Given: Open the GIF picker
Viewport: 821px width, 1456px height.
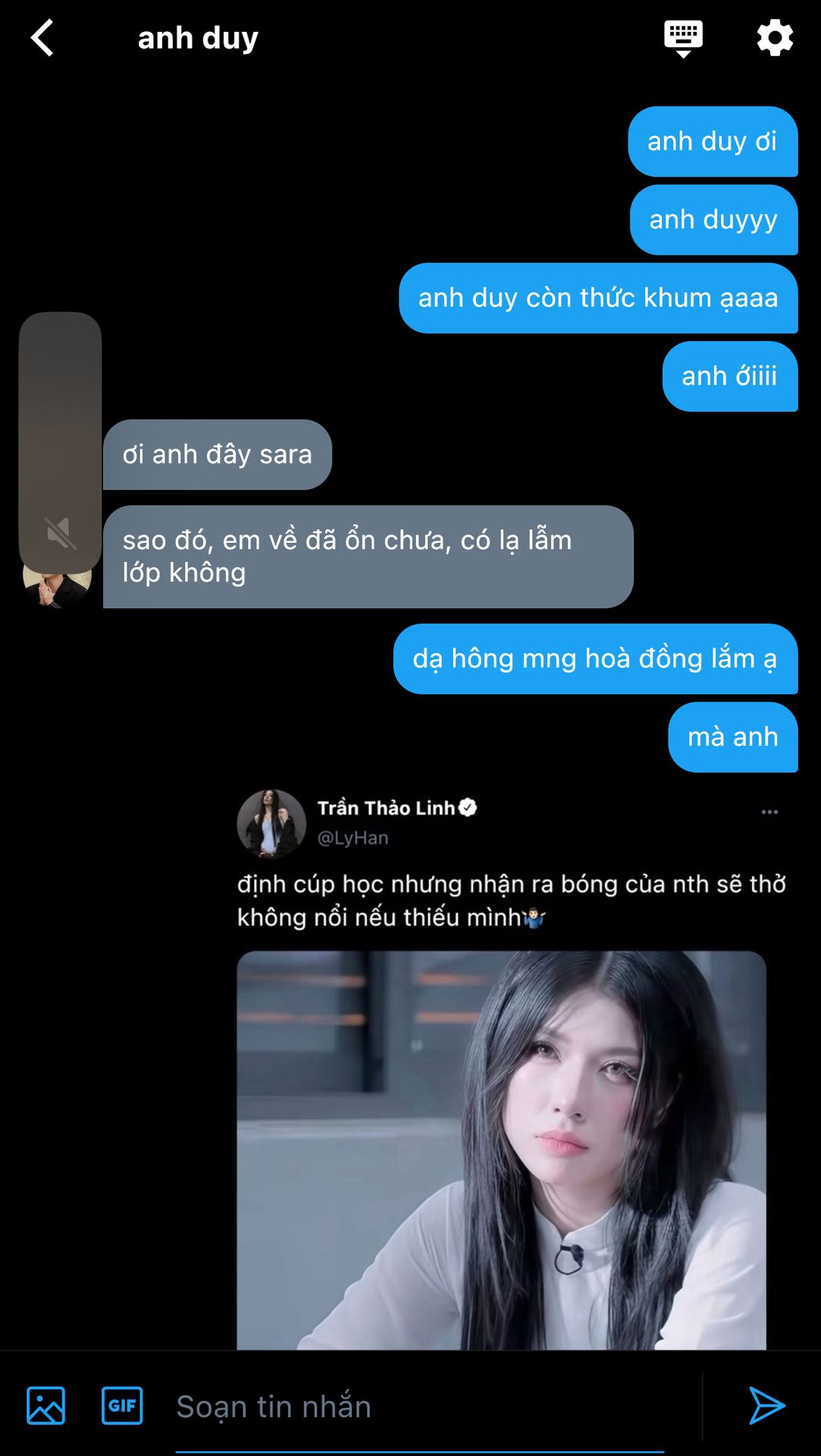Looking at the screenshot, I should click(x=122, y=1405).
